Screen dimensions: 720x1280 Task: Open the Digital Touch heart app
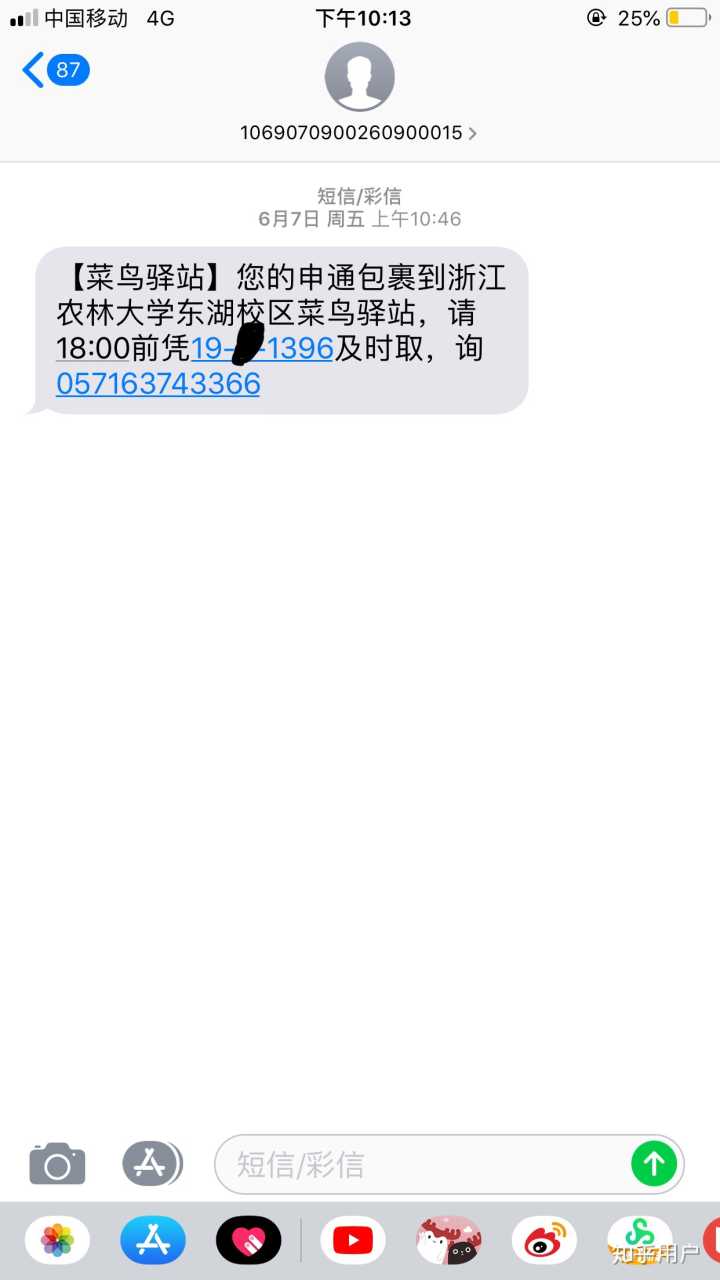coord(248,1241)
